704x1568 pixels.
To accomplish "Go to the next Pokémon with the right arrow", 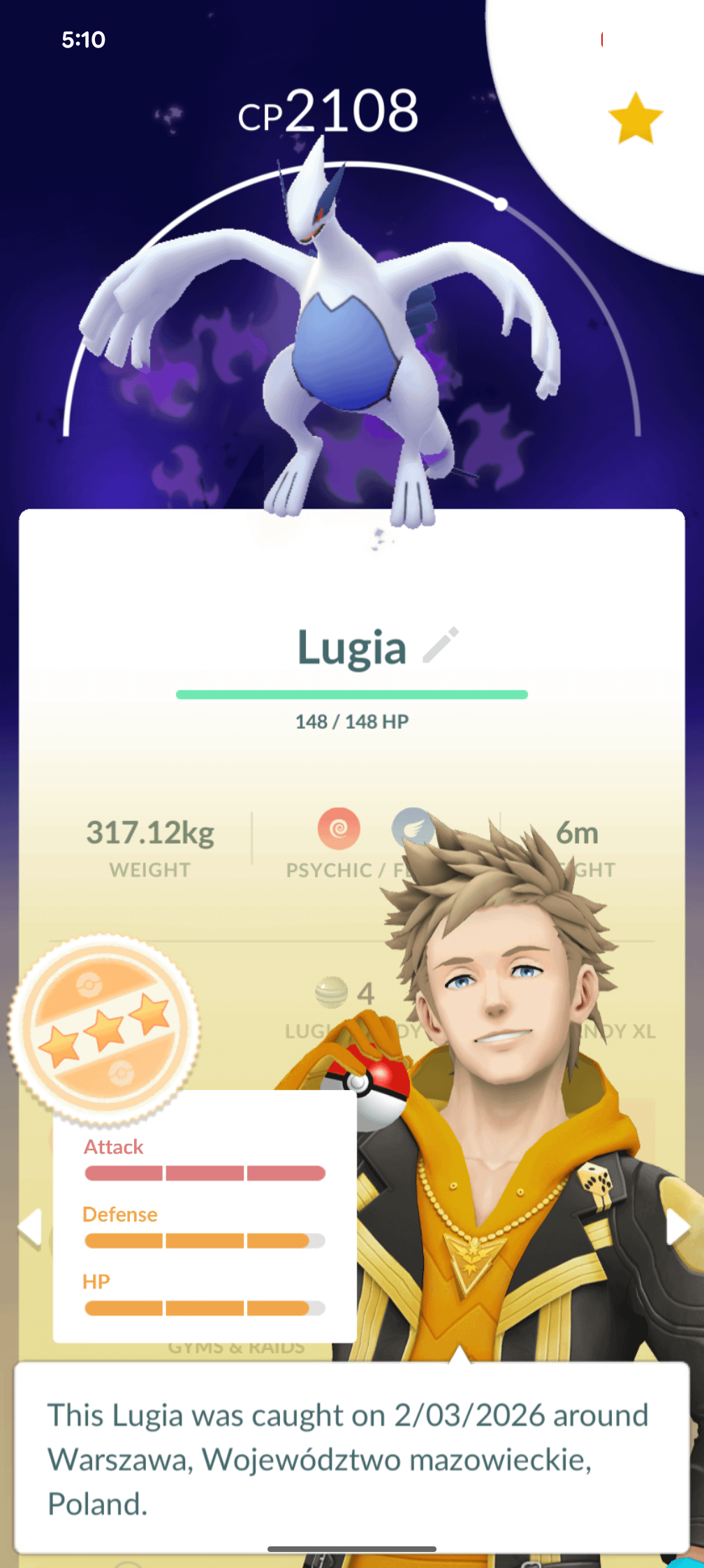I will click(677, 1227).
